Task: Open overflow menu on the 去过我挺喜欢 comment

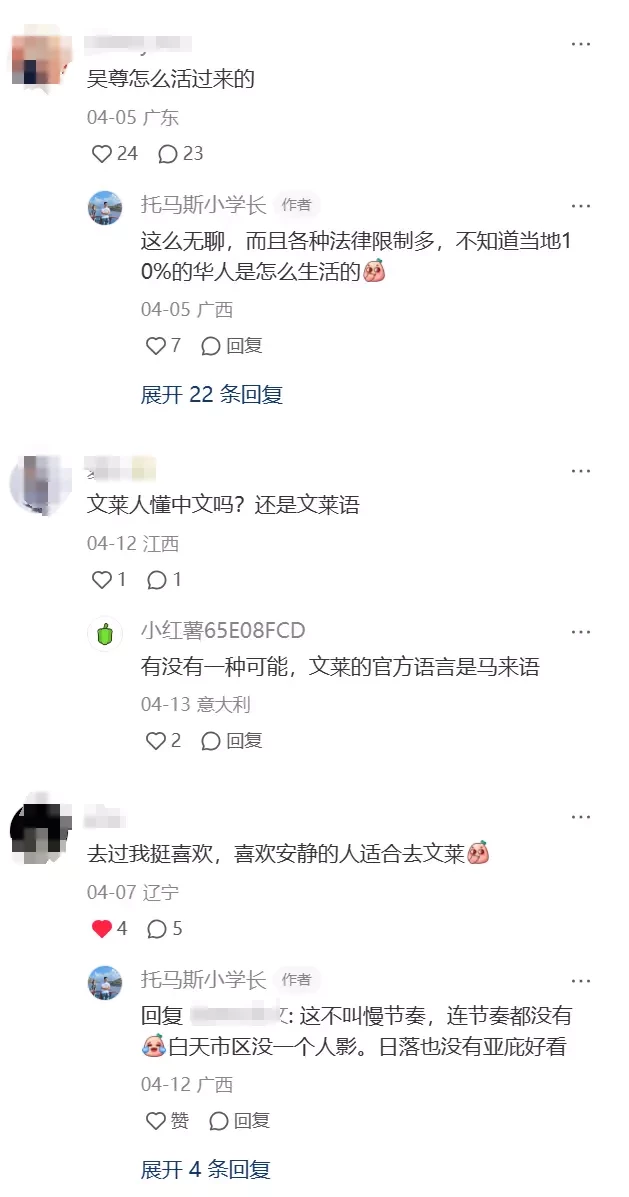Action: coord(580,818)
